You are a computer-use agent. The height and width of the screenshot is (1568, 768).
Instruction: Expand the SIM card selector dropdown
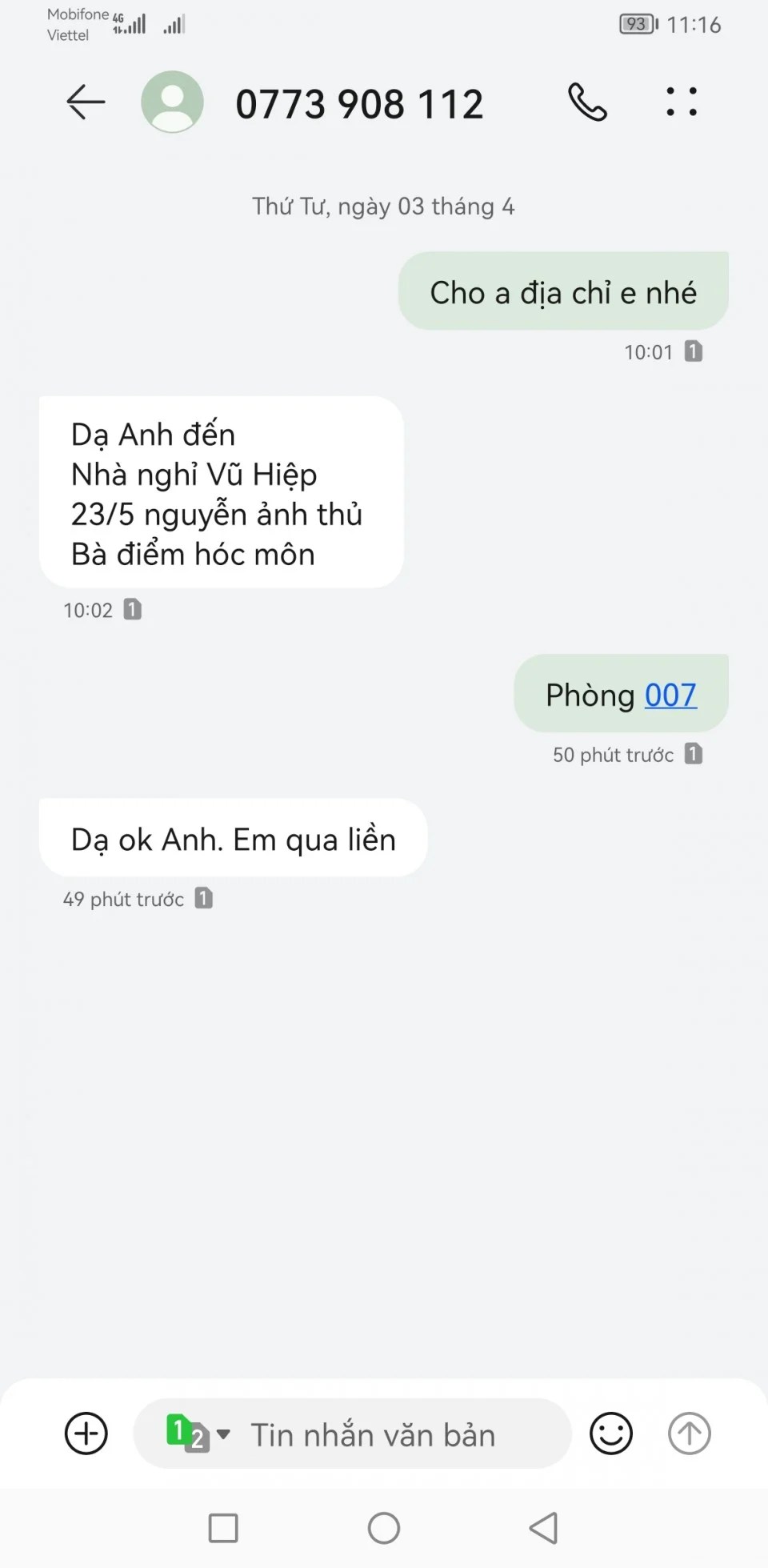[x=198, y=1434]
